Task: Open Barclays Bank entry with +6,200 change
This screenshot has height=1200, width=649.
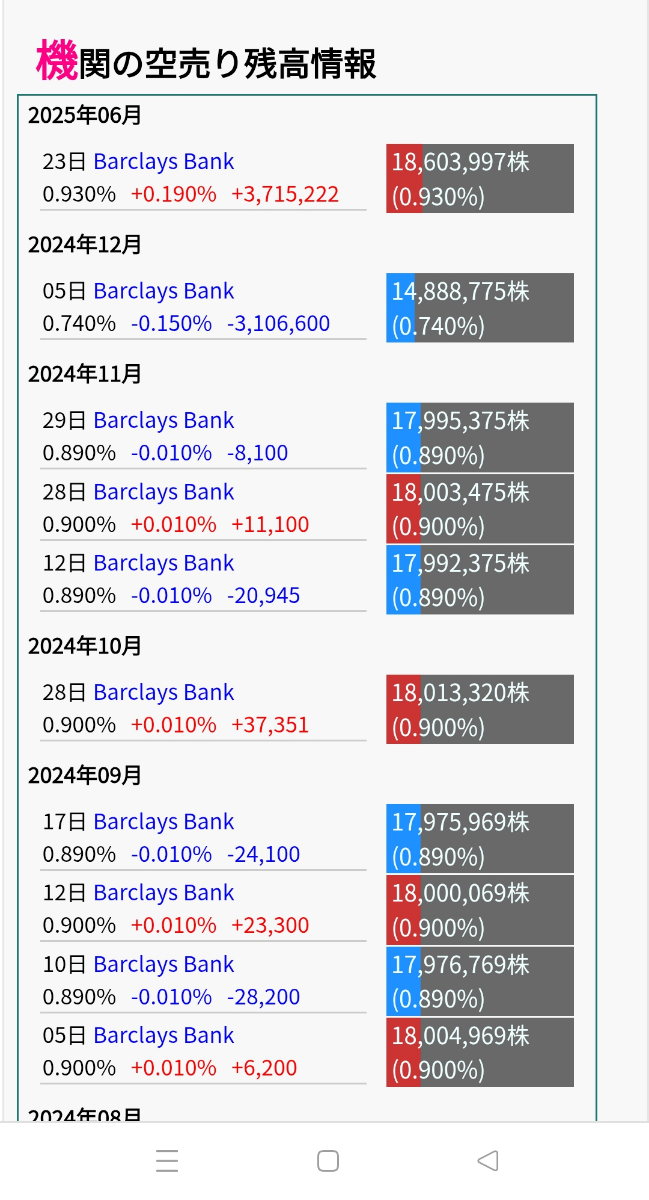Action: coord(163,1035)
